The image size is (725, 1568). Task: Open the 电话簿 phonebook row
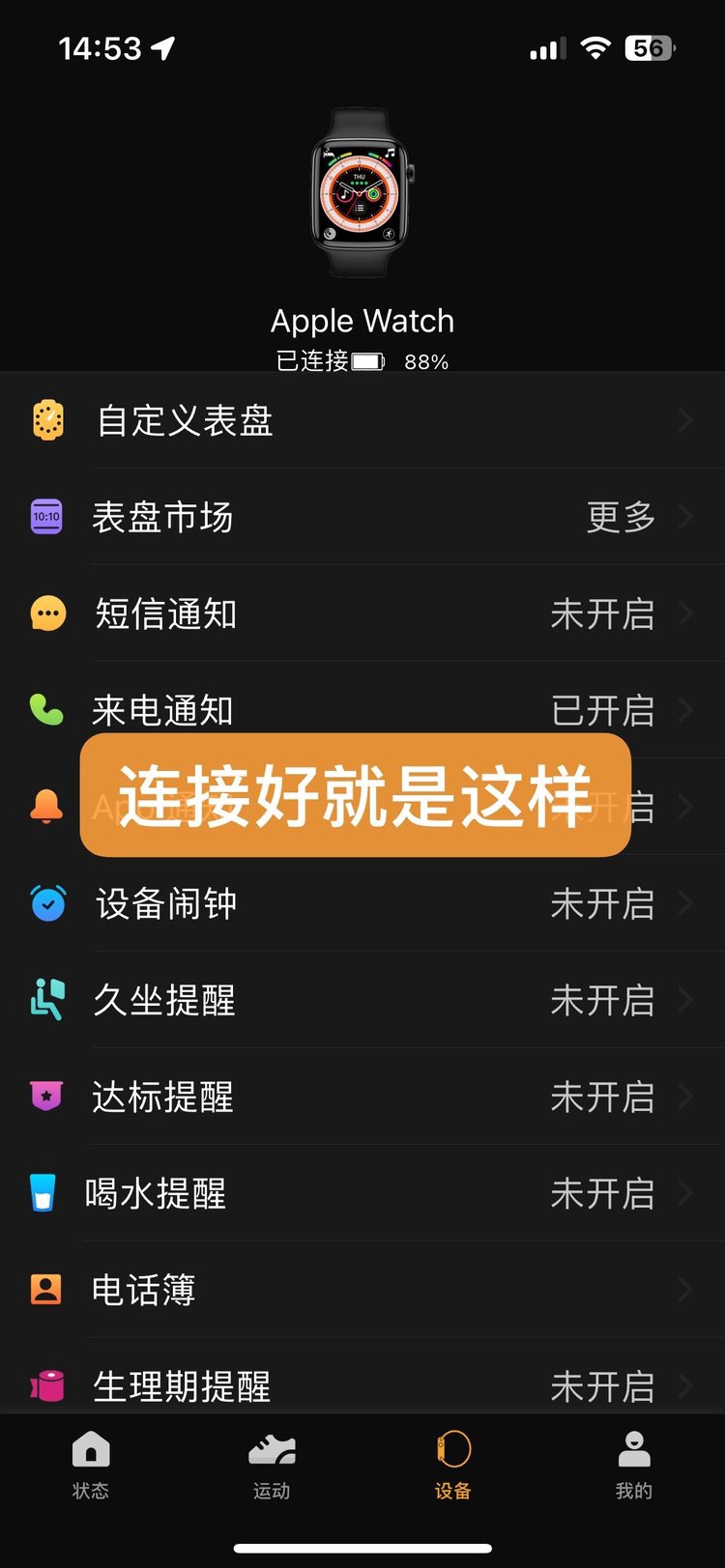[x=362, y=1290]
